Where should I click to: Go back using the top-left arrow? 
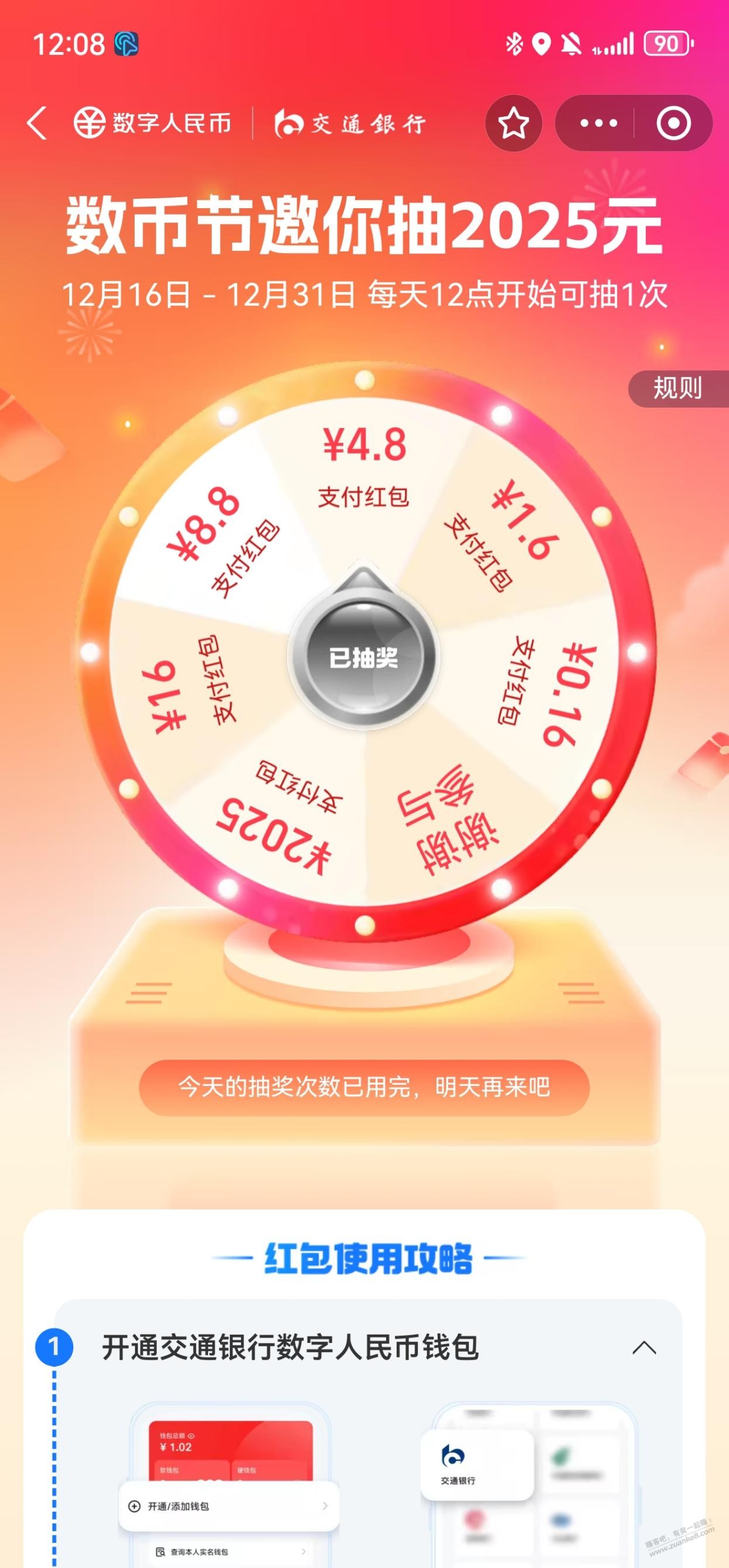click(36, 123)
